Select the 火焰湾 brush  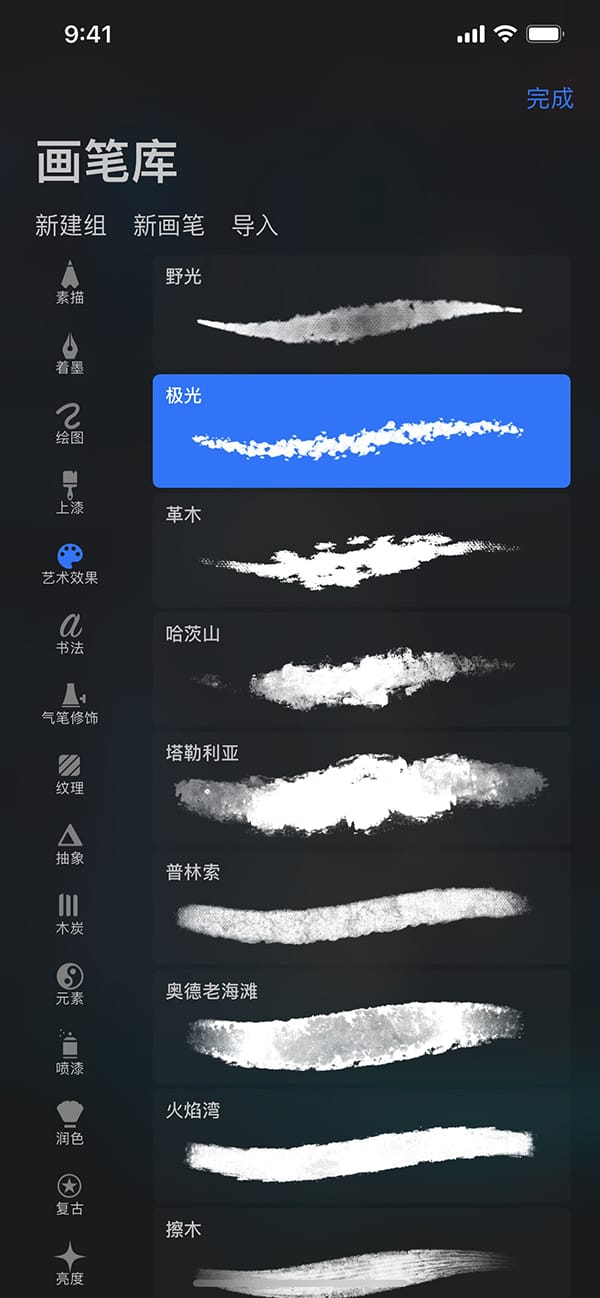pos(361,1145)
